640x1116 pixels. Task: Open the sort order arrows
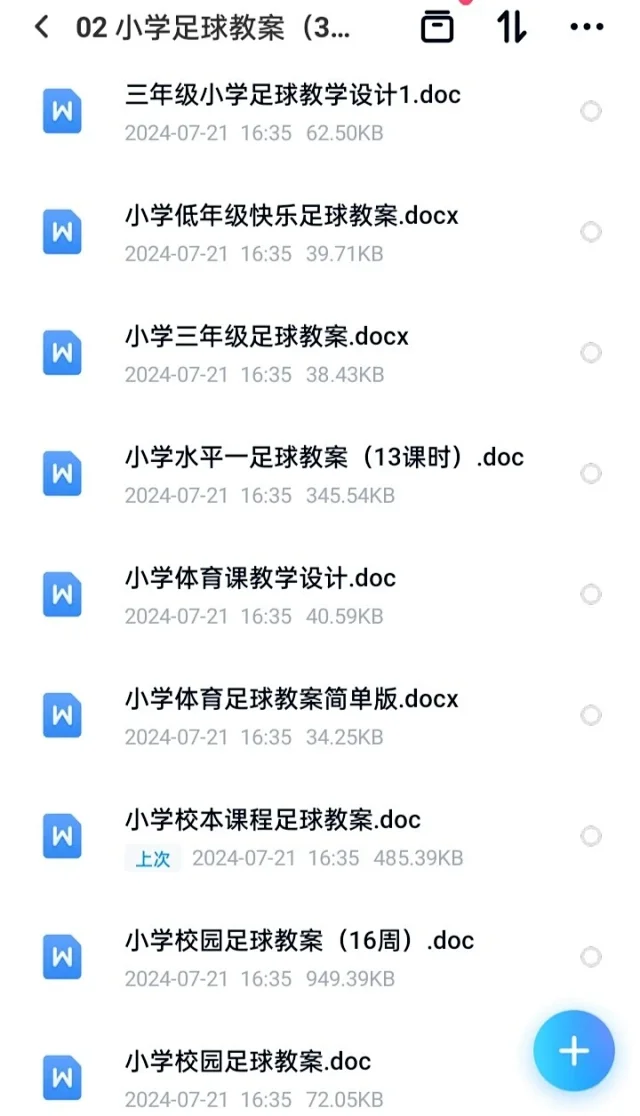[x=511, y=27]
